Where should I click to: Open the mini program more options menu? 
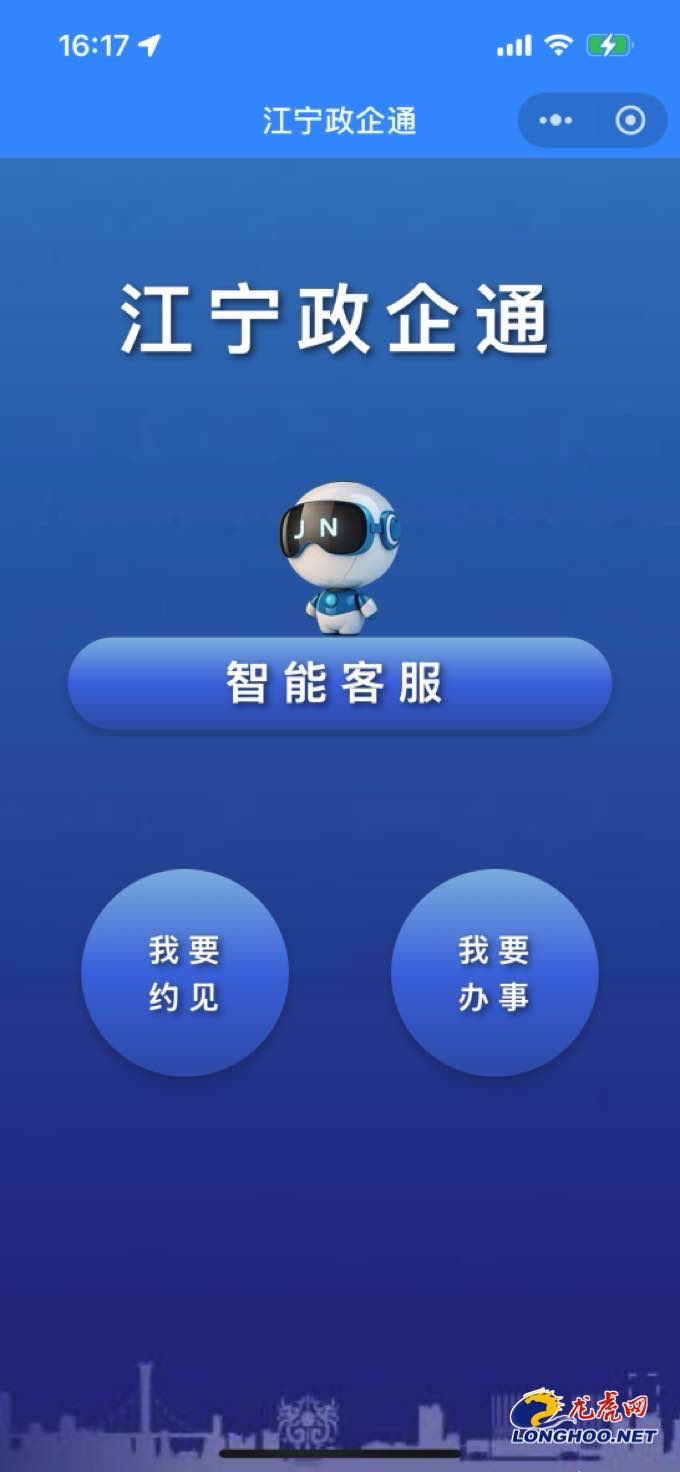tap(556, 121)
